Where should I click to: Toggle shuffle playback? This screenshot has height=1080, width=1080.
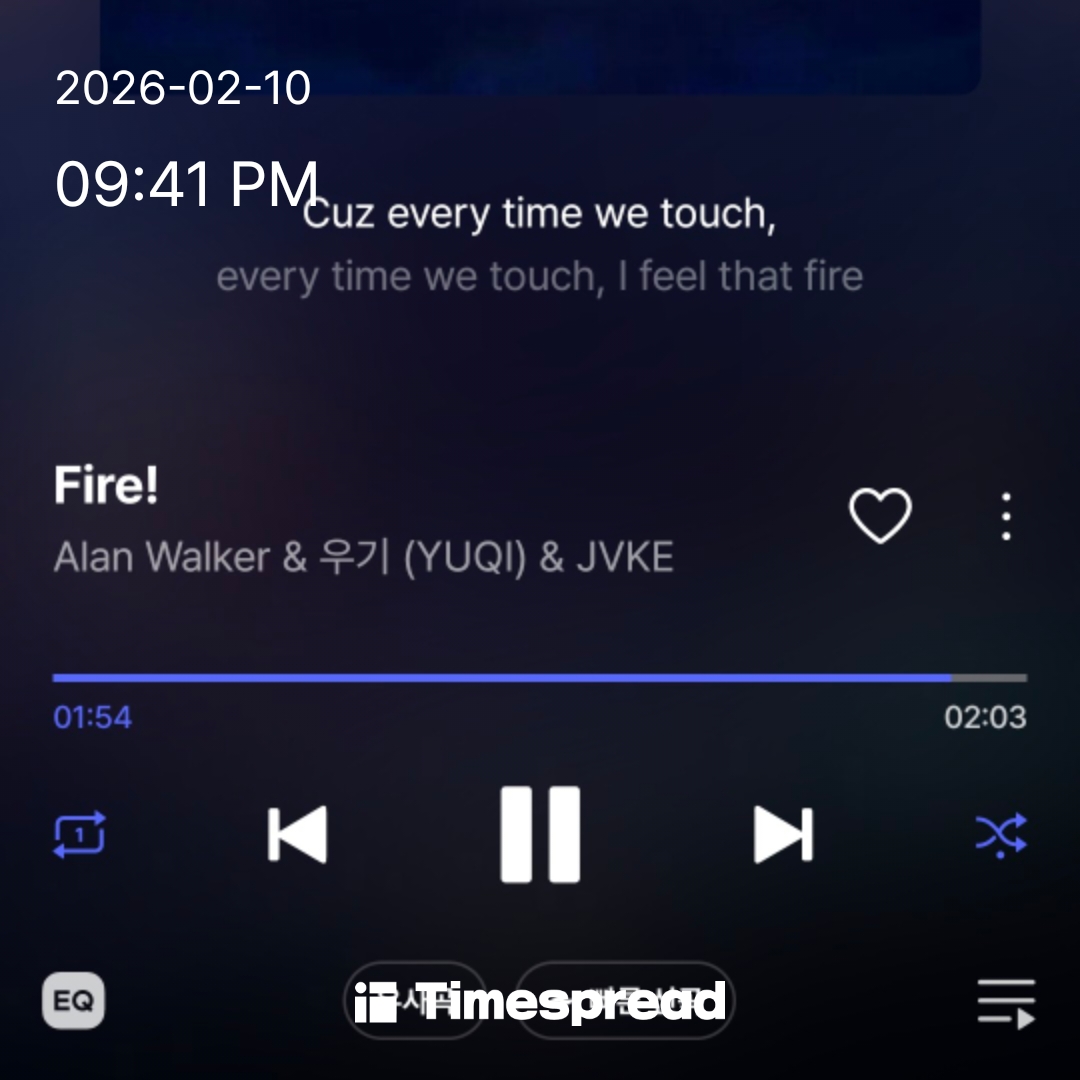[x=1001, y=834]
